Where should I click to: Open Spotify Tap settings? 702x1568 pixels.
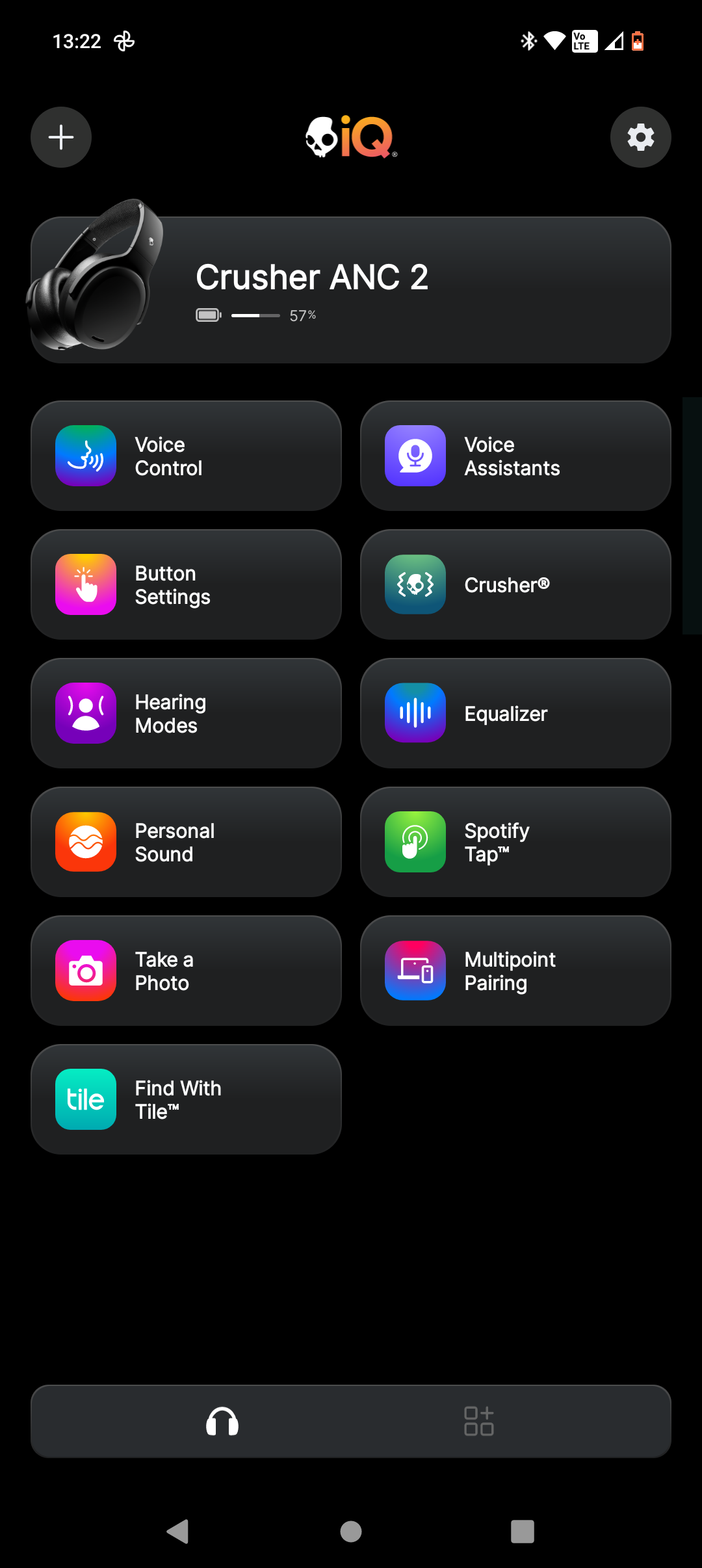515,841
